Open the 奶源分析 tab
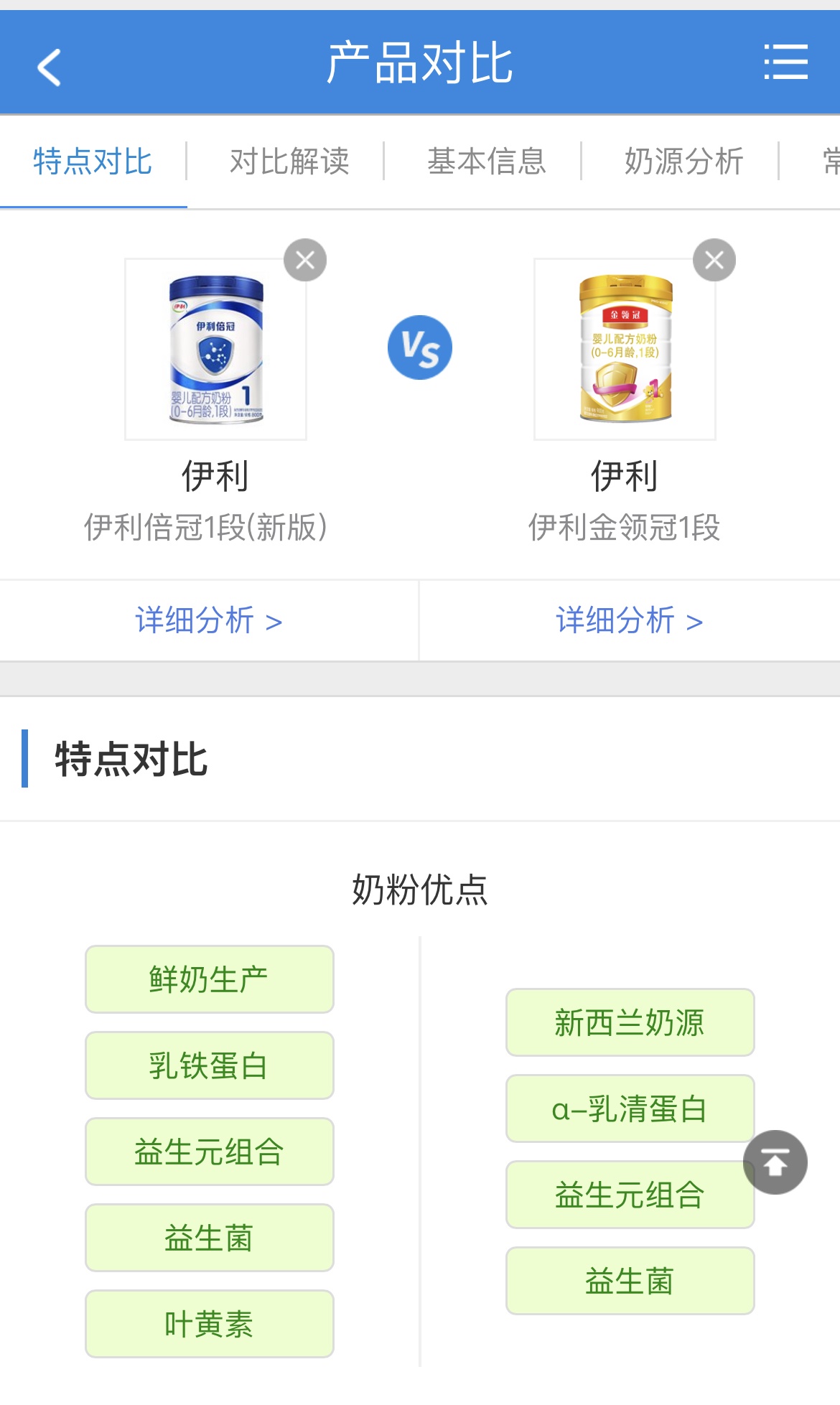Screen dimensions: 840x1405 coord(683,162)
